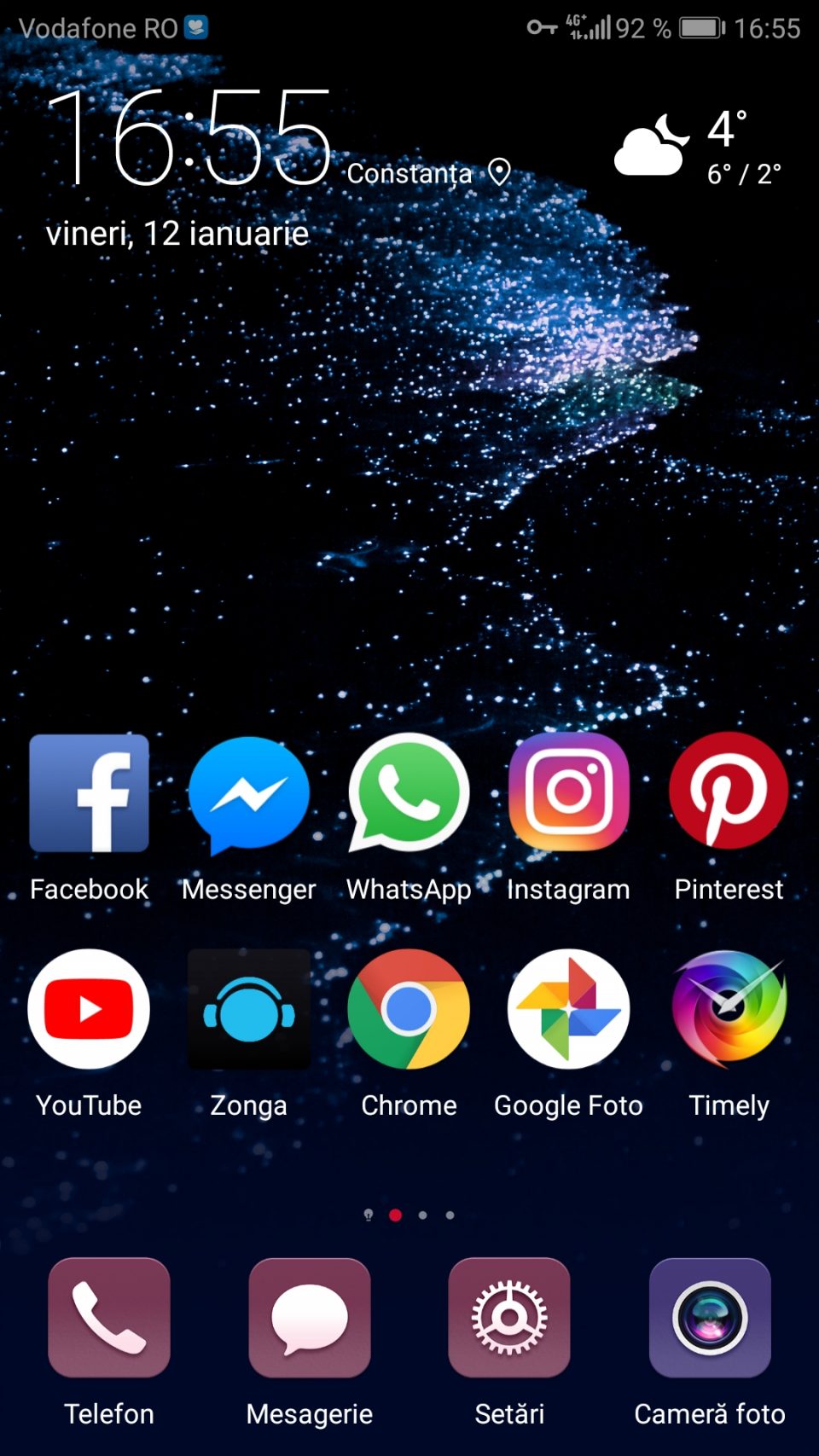Tap the 16:55 clock widget
The height and width of the screenshot is (1456, 819).
point(189,138)
